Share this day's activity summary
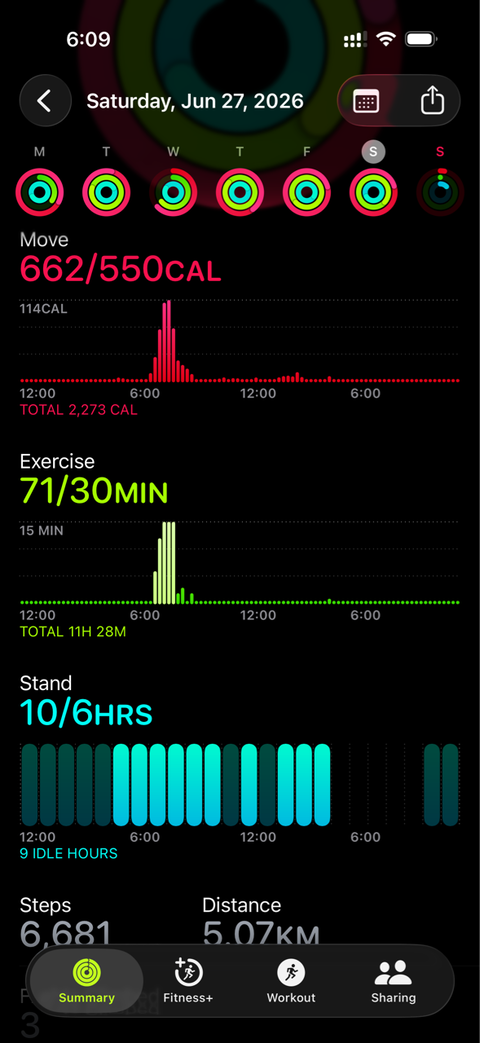Screen dimensions: 480x1043 (432, 101)
